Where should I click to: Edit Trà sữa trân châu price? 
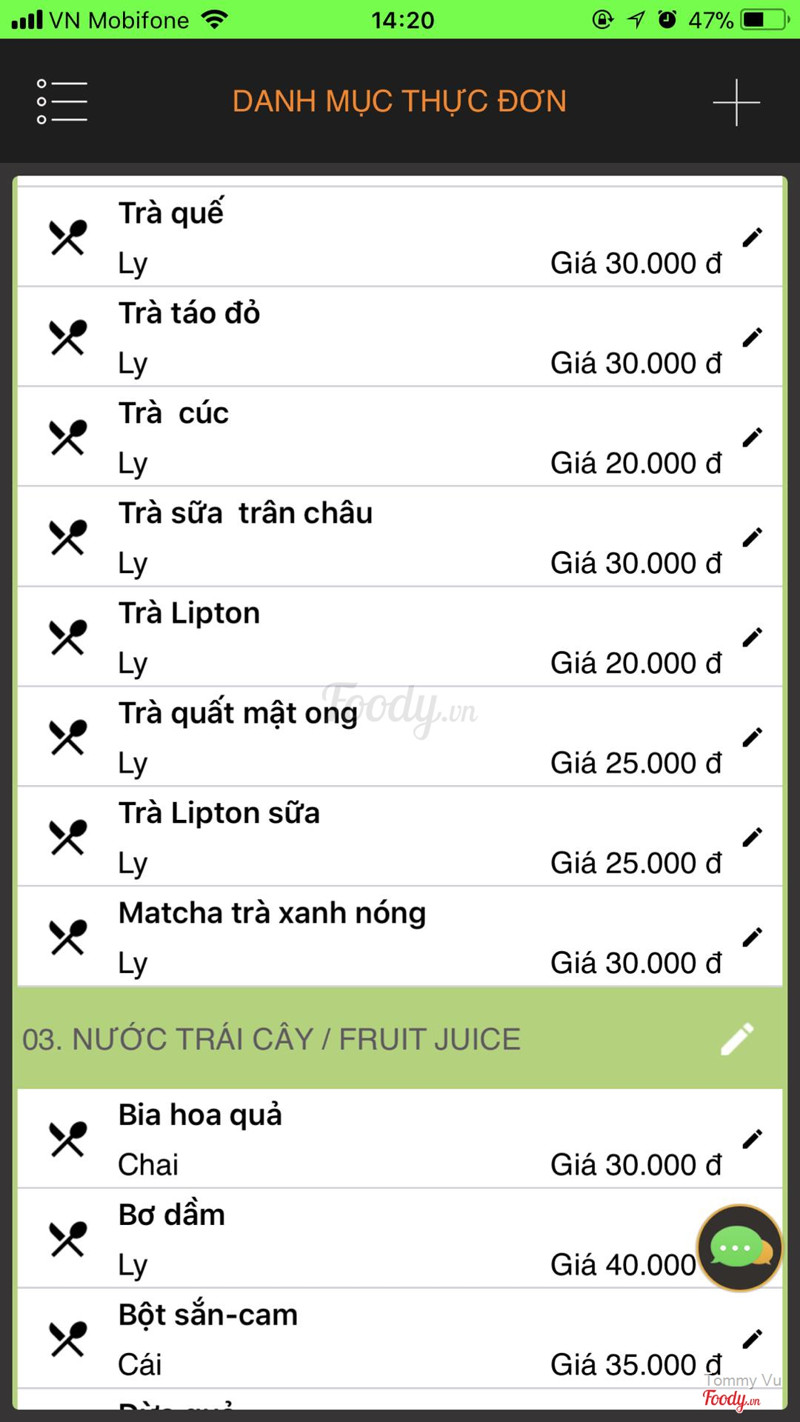[752, 537]
